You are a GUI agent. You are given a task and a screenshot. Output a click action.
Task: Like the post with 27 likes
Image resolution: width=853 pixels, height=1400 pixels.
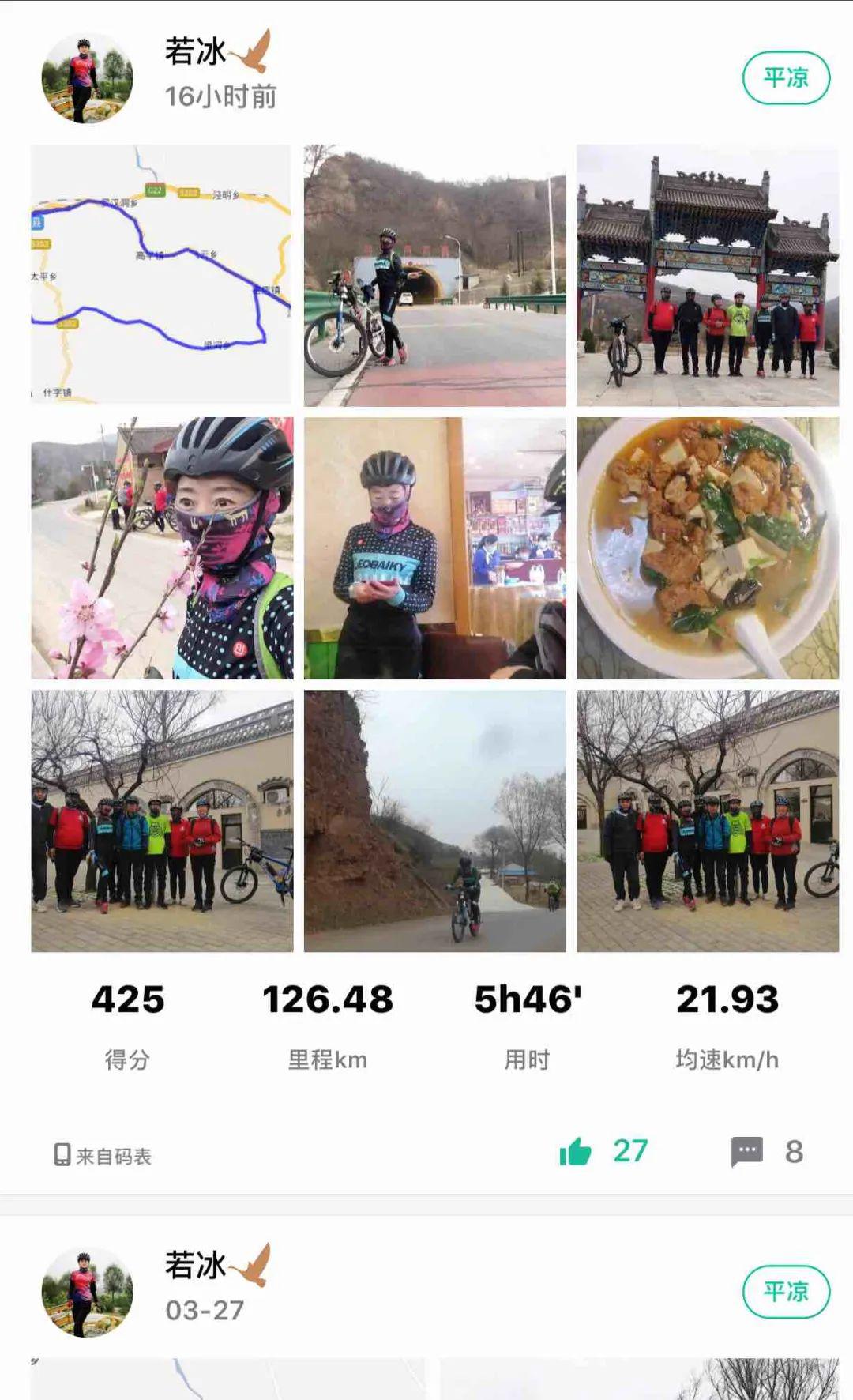577,1152
